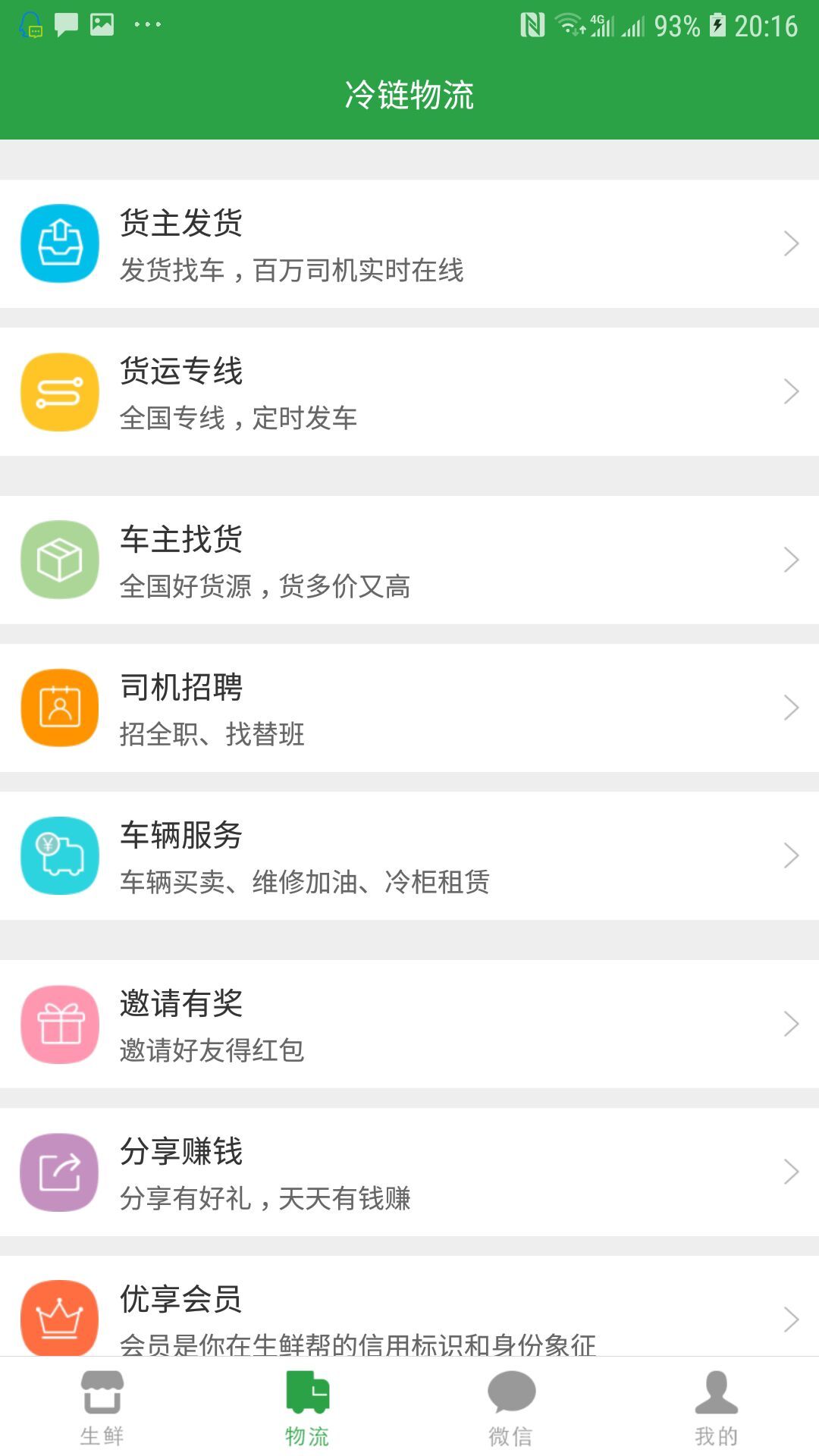Image resolution: width=819 pixels, height=1456 pixels.
Task: Open the orange 优享会员 crown icon
Action: click(x=61, y=1318)
